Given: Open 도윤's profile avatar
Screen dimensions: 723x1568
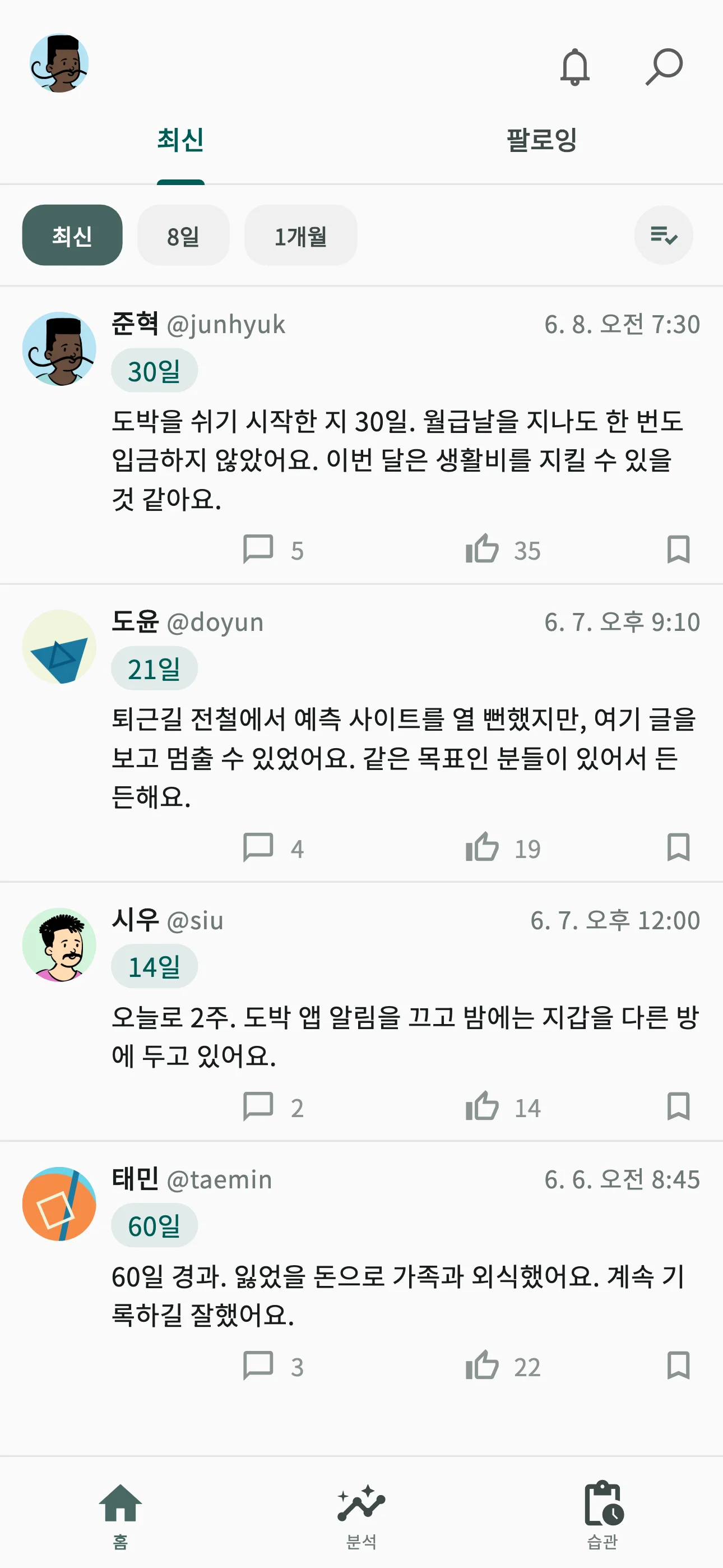Looking at the screenshot, I should [x=59, y=647].
